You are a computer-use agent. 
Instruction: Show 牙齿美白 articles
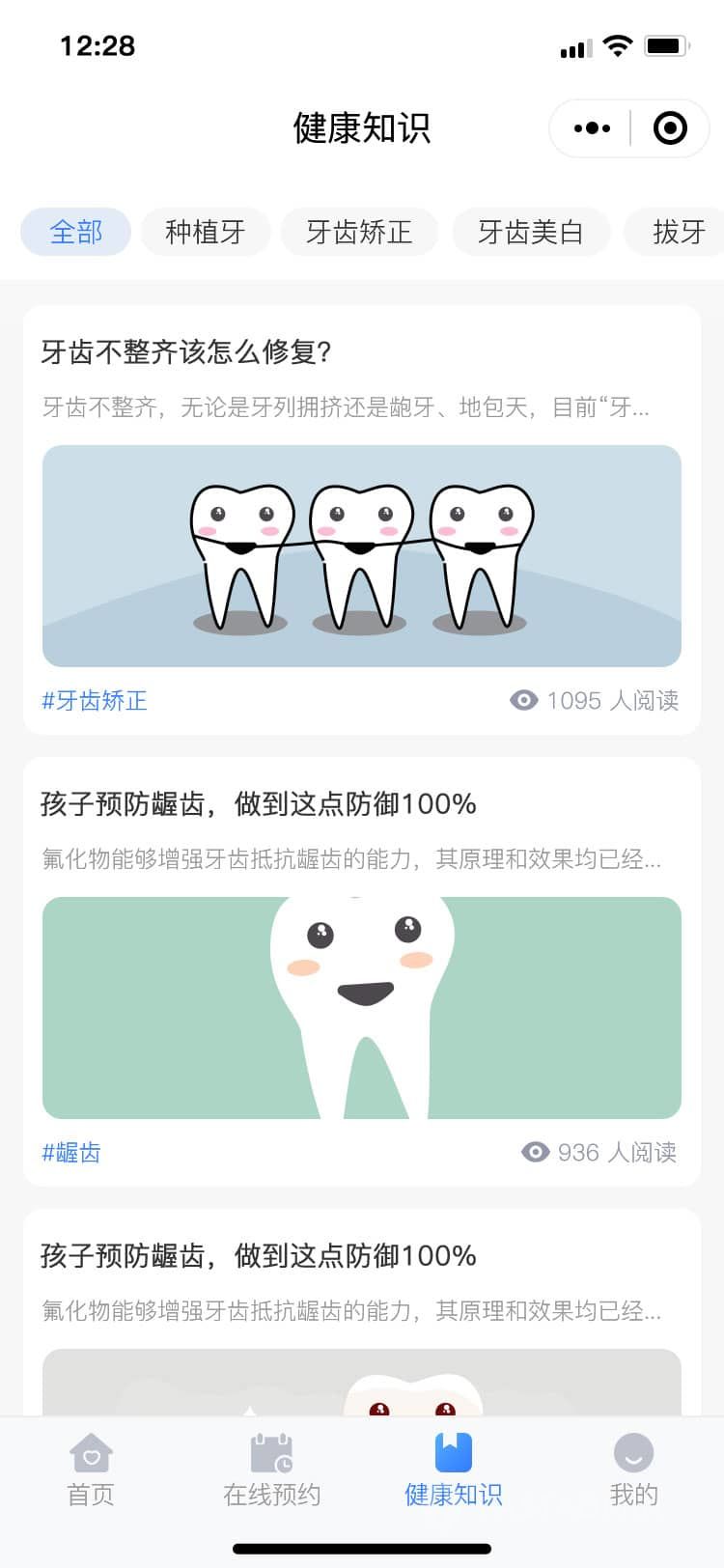coord(531,232)
